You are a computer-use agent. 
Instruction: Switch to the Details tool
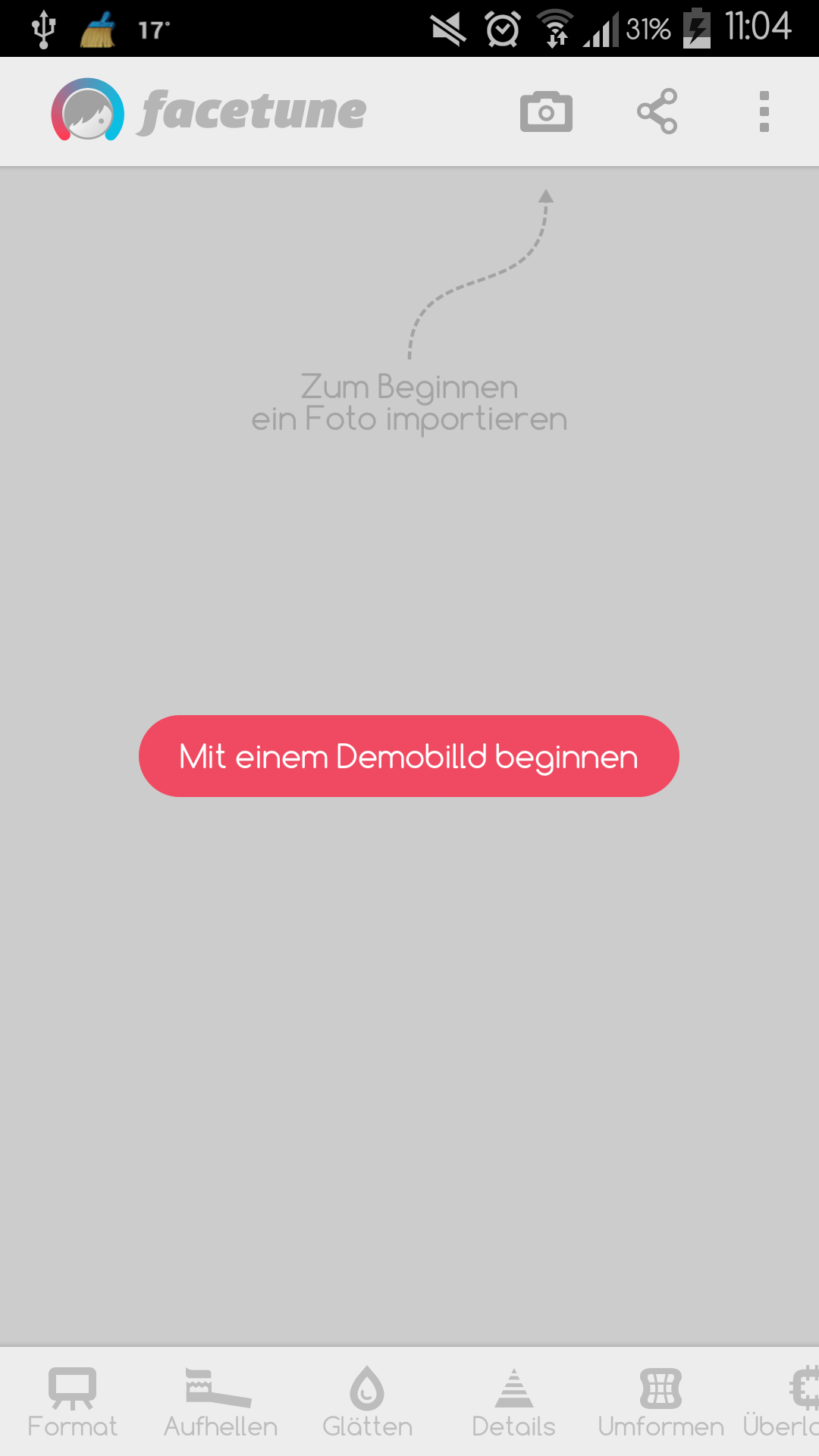[x=514, y=1402]
